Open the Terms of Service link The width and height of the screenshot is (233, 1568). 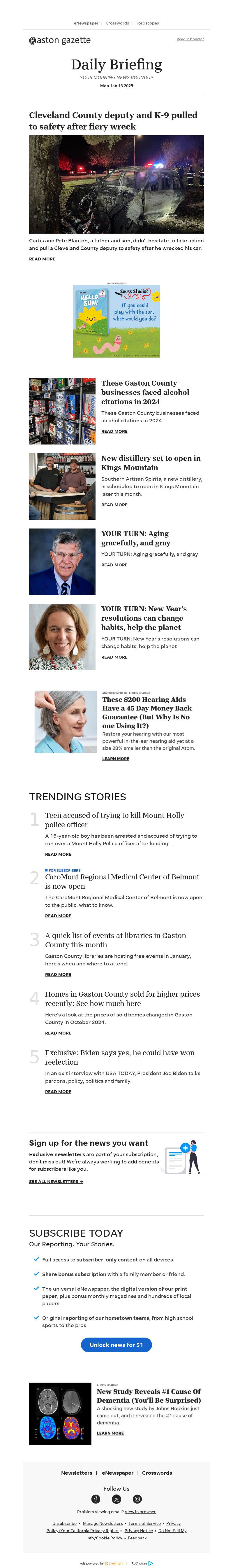tap(144, 1523)
